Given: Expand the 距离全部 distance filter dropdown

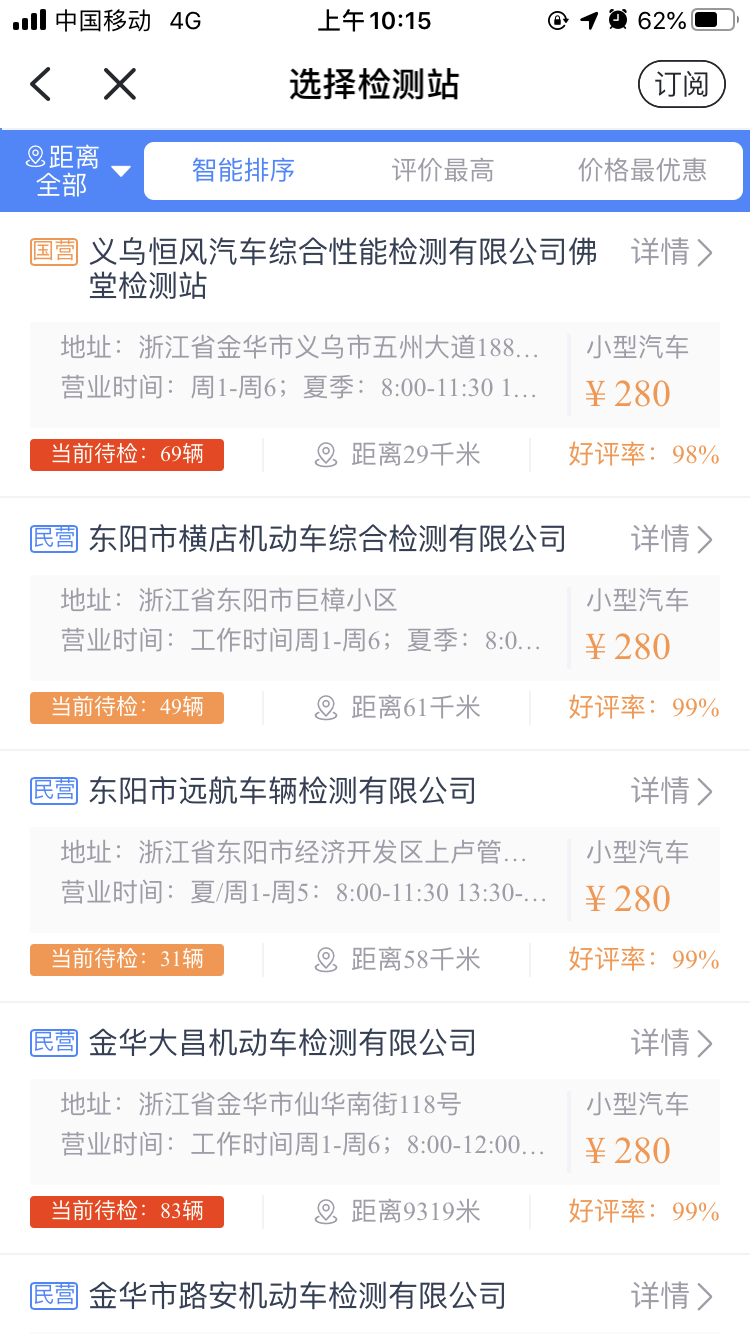Looking at the screenshot, I should click(x=76, y=170).
